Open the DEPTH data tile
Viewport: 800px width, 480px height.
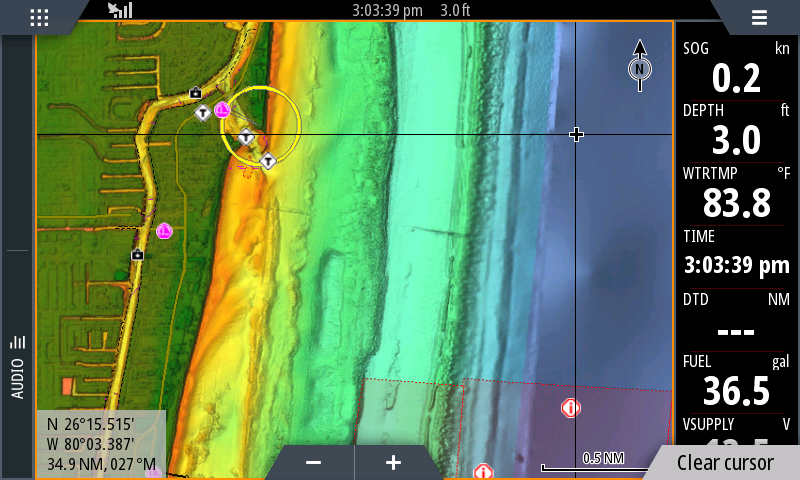pyautogui.click(x=736, y=130)
